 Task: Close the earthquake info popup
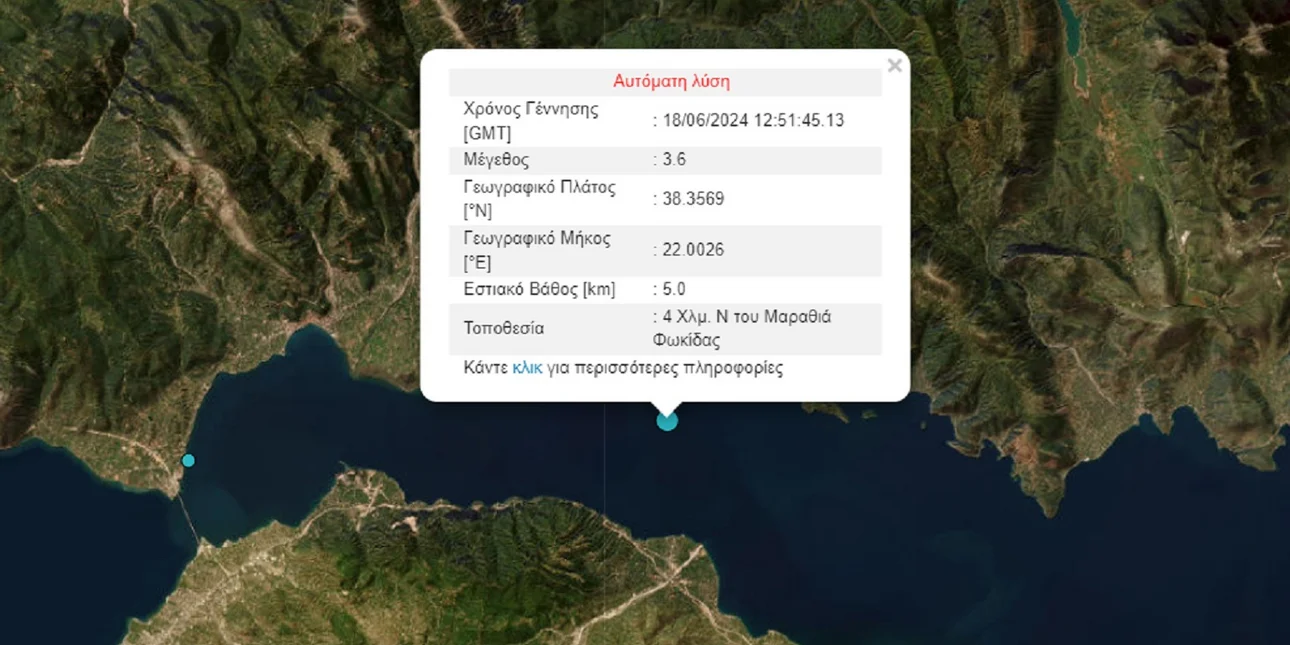[x=894, y=66]
